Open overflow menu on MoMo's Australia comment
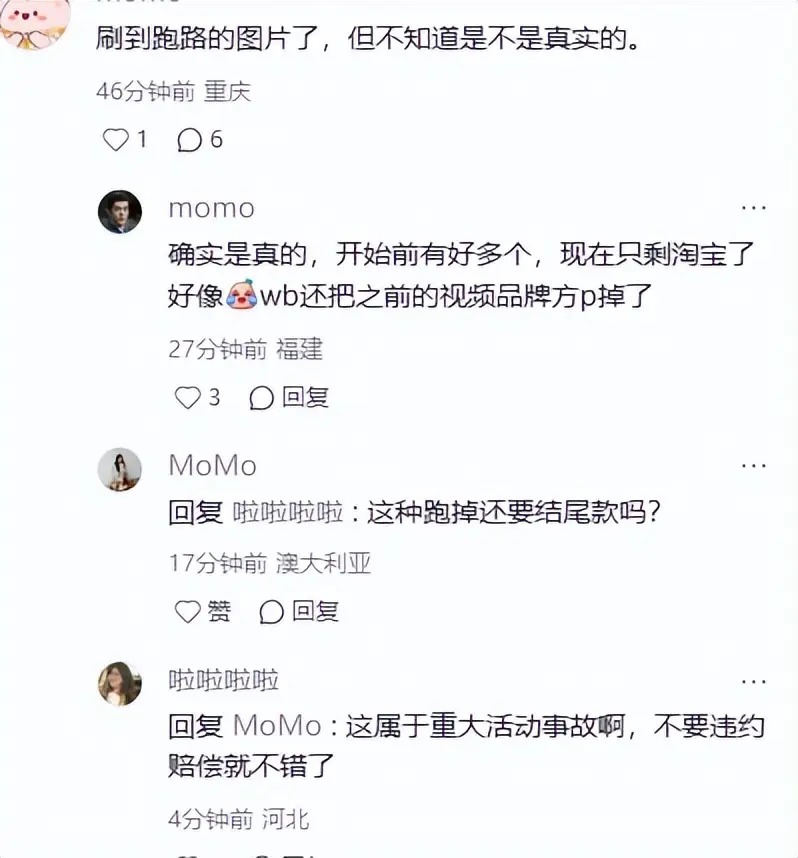 click(x=753, y=465)
